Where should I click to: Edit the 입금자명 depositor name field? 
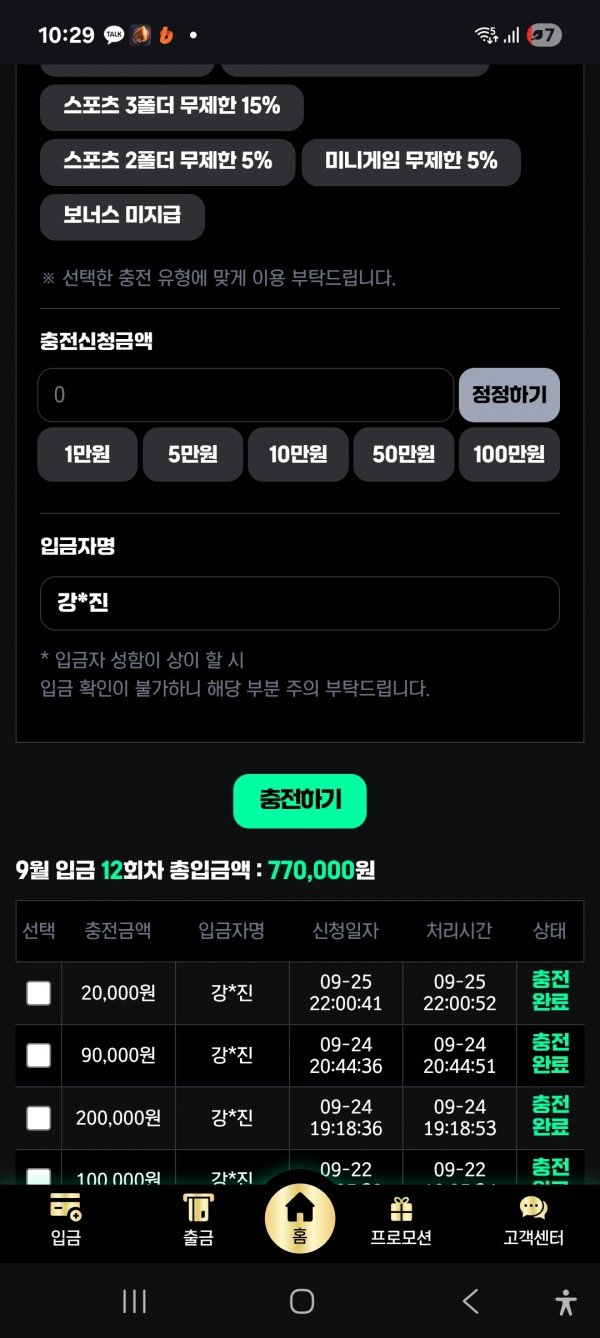299,603
